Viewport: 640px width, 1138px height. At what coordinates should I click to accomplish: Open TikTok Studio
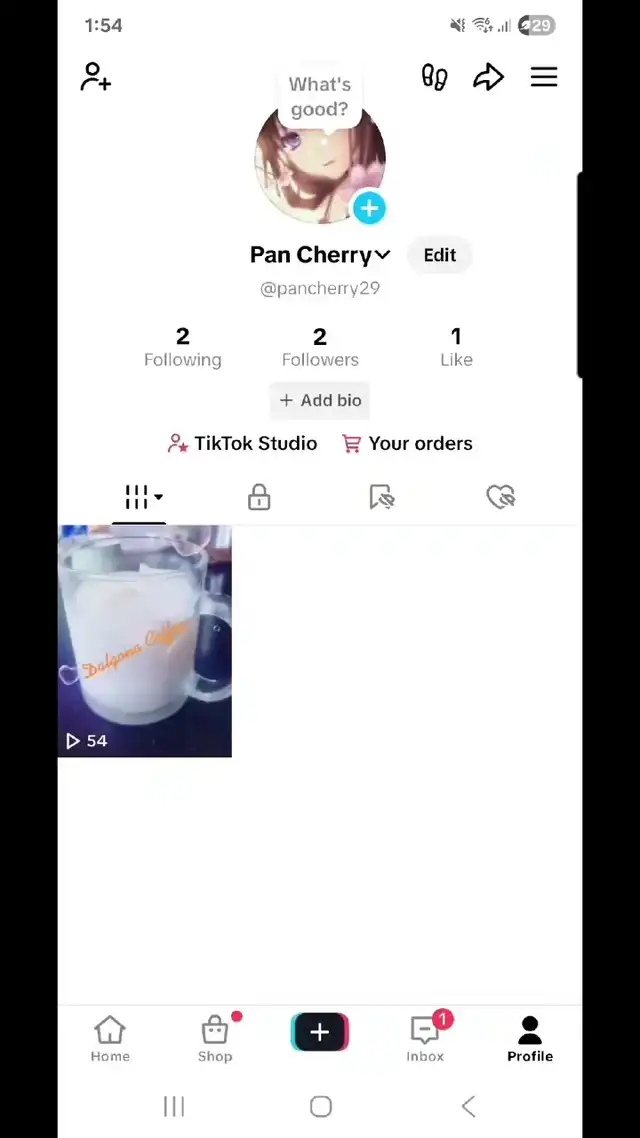242,443
